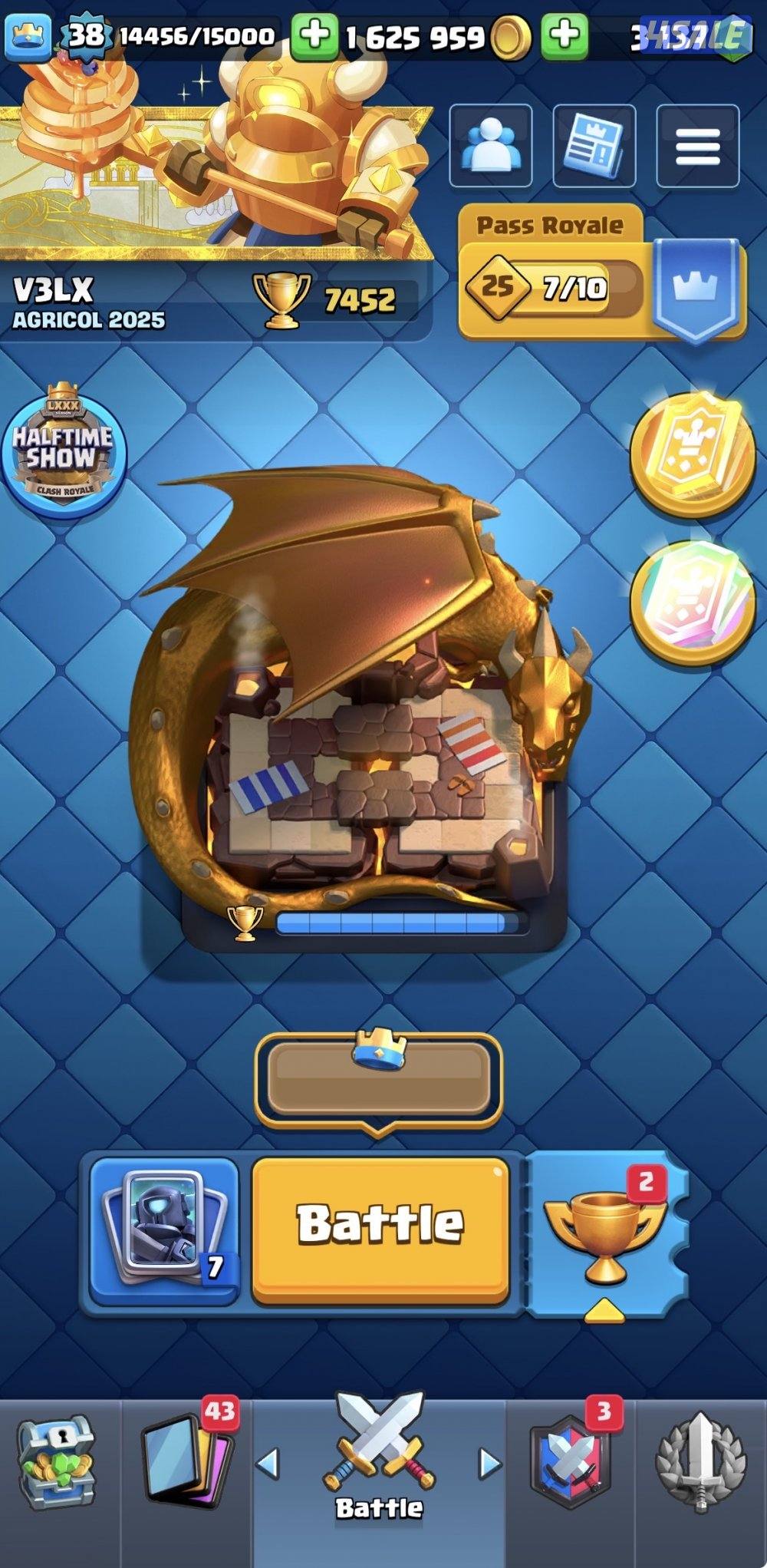Open the friends list icon
The height and width of the screenshot is (1568, 767).
[490, 146]
